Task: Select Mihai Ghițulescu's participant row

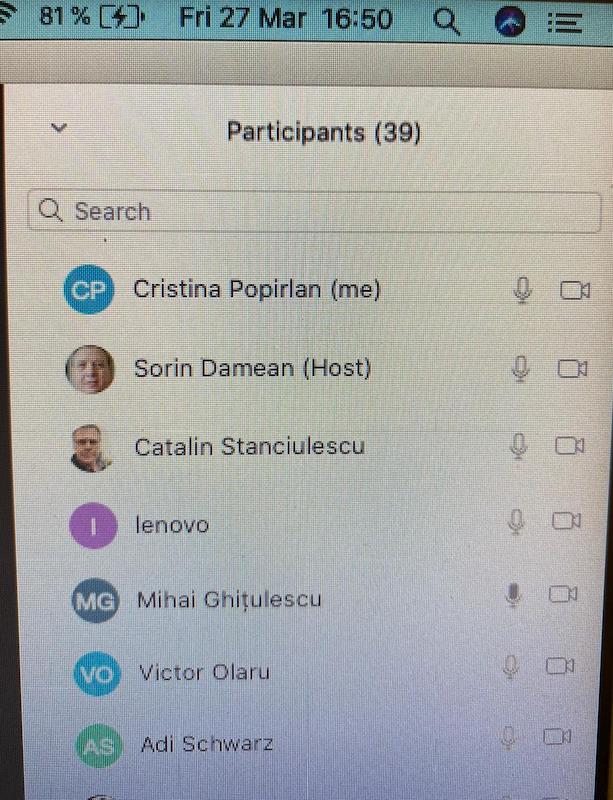Action: pos(230,600)
